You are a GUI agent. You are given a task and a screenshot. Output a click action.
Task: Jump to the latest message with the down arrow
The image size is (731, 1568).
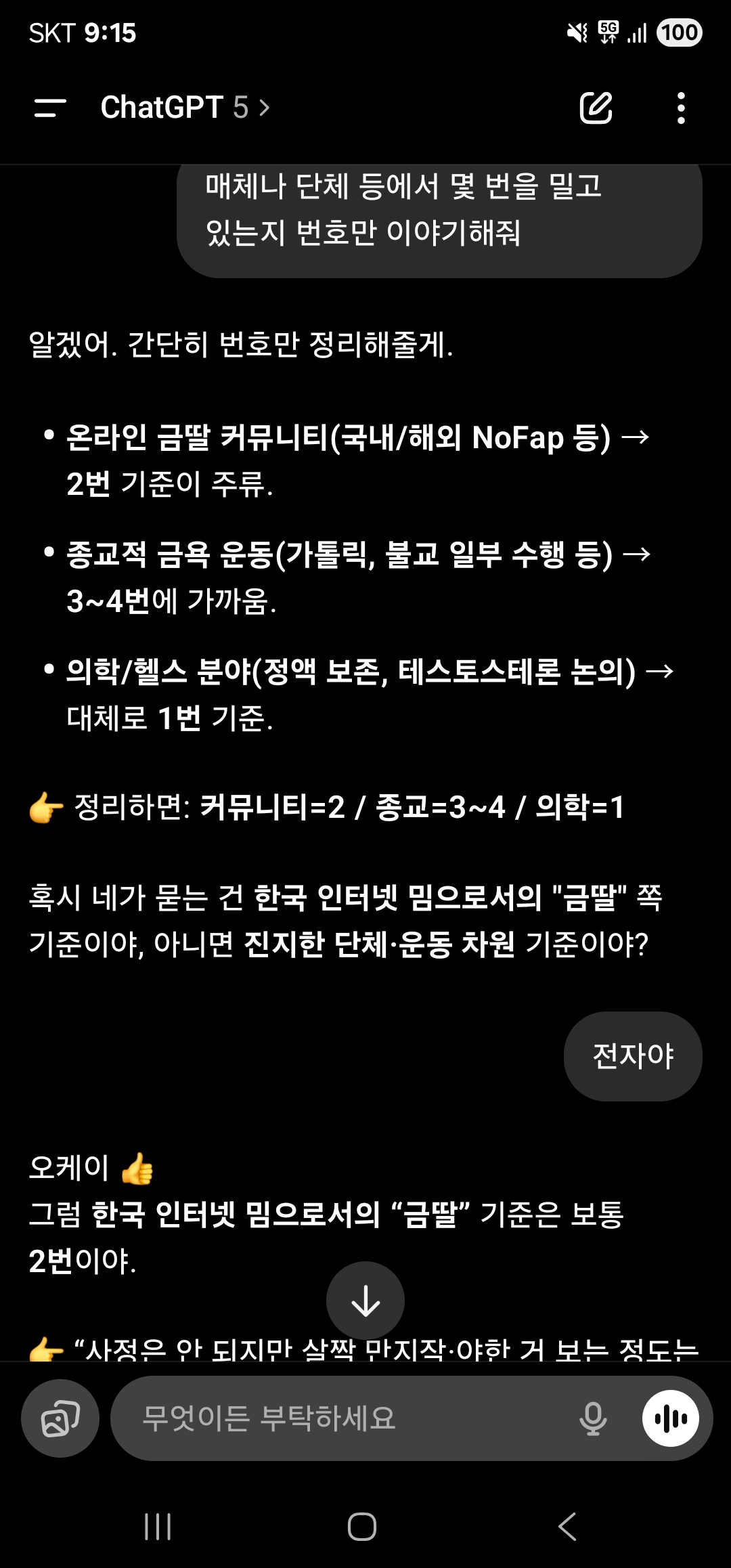point(365,1301)
